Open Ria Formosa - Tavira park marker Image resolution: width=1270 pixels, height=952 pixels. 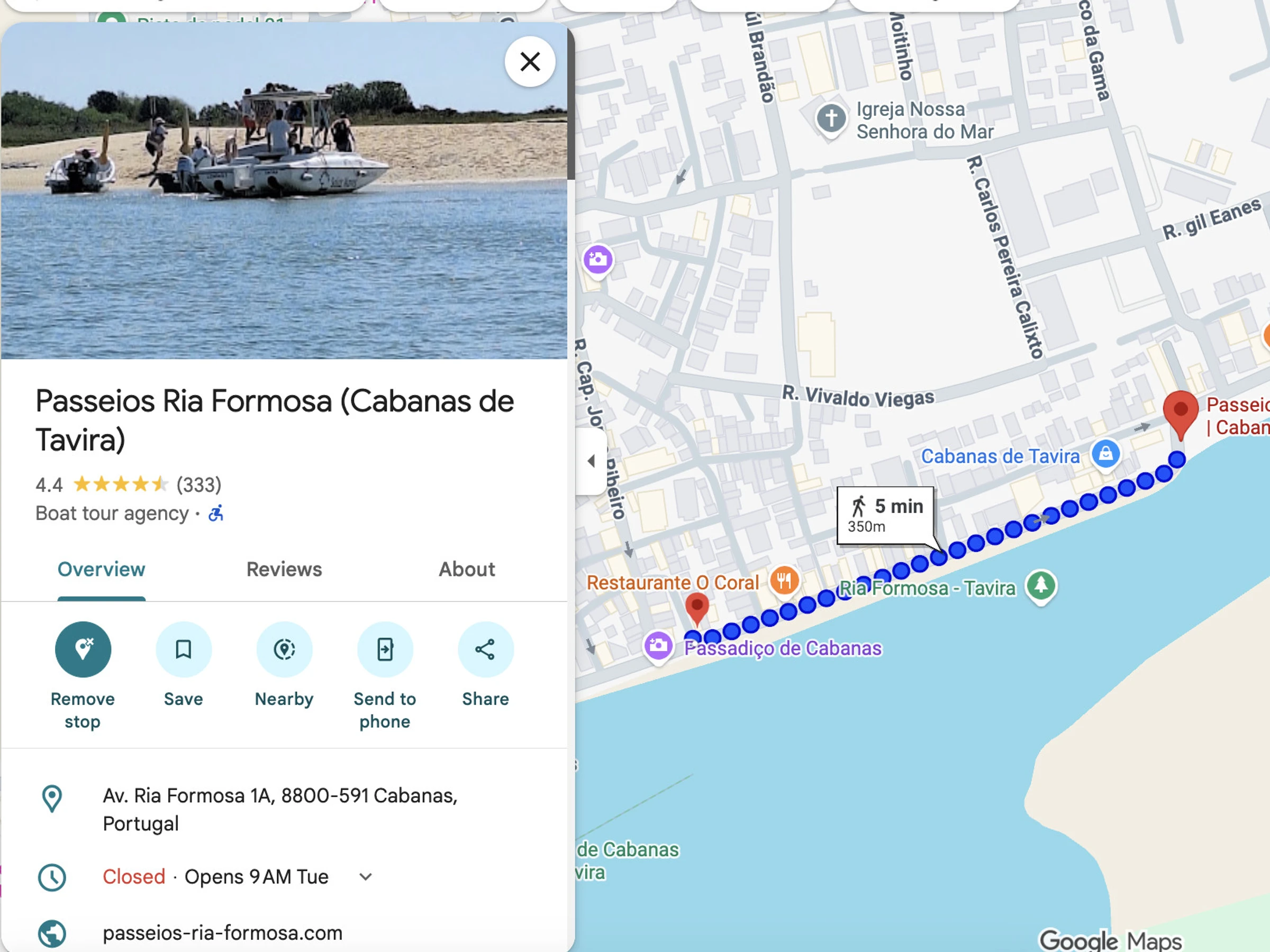coord(1041,586)
